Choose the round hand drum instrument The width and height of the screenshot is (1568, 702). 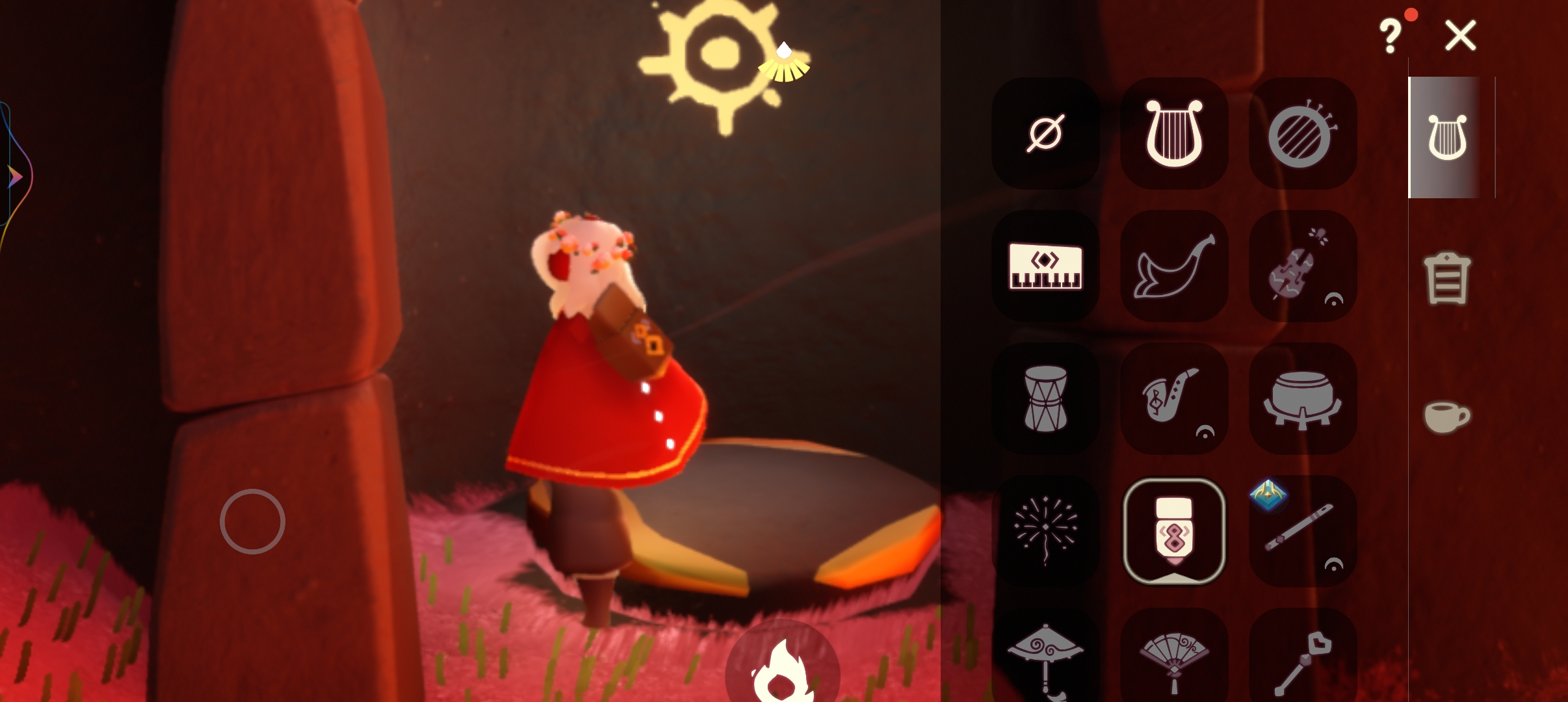click(1302, 134)
